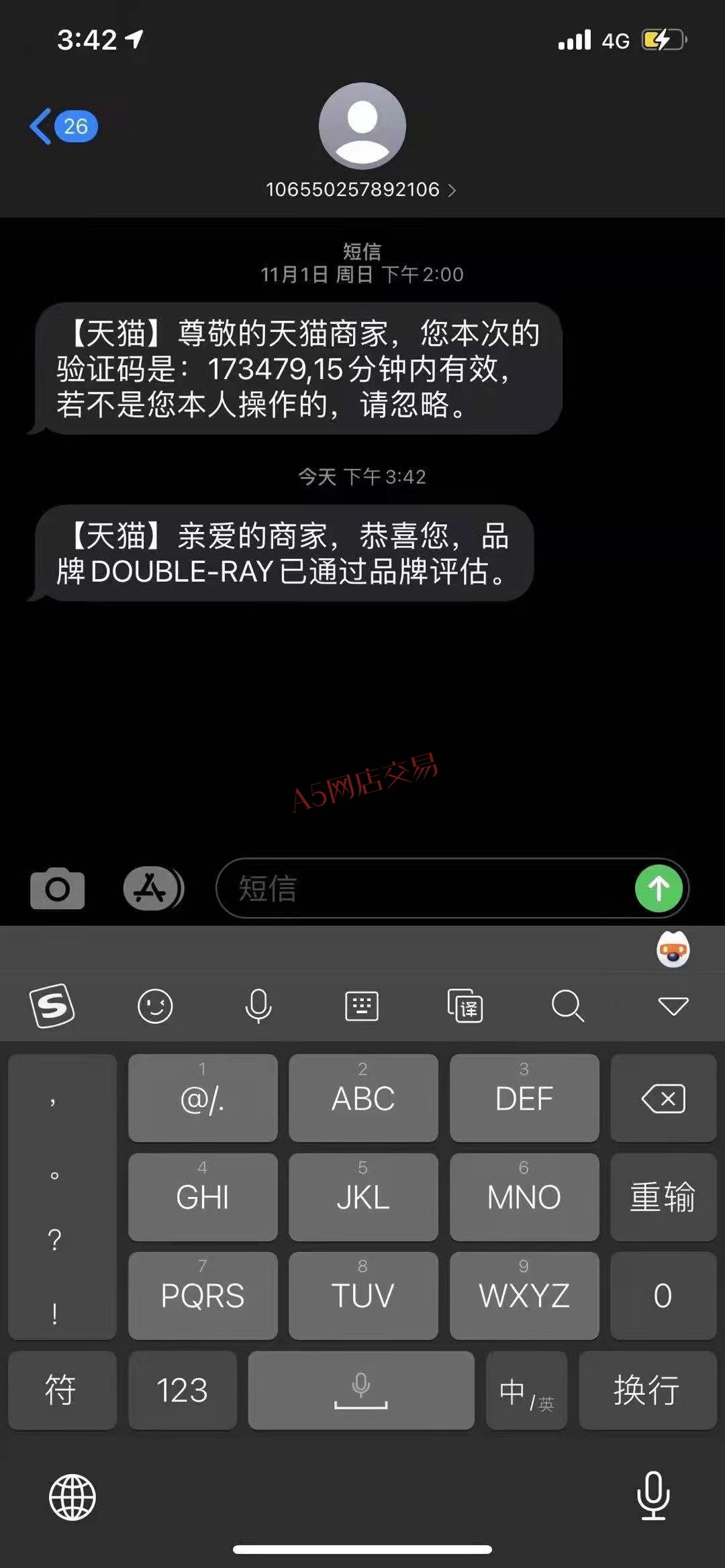Viewport: 725px width, 1568px height.
Task: Start keyboard toolbar voice input
Action: (258, 1006)
